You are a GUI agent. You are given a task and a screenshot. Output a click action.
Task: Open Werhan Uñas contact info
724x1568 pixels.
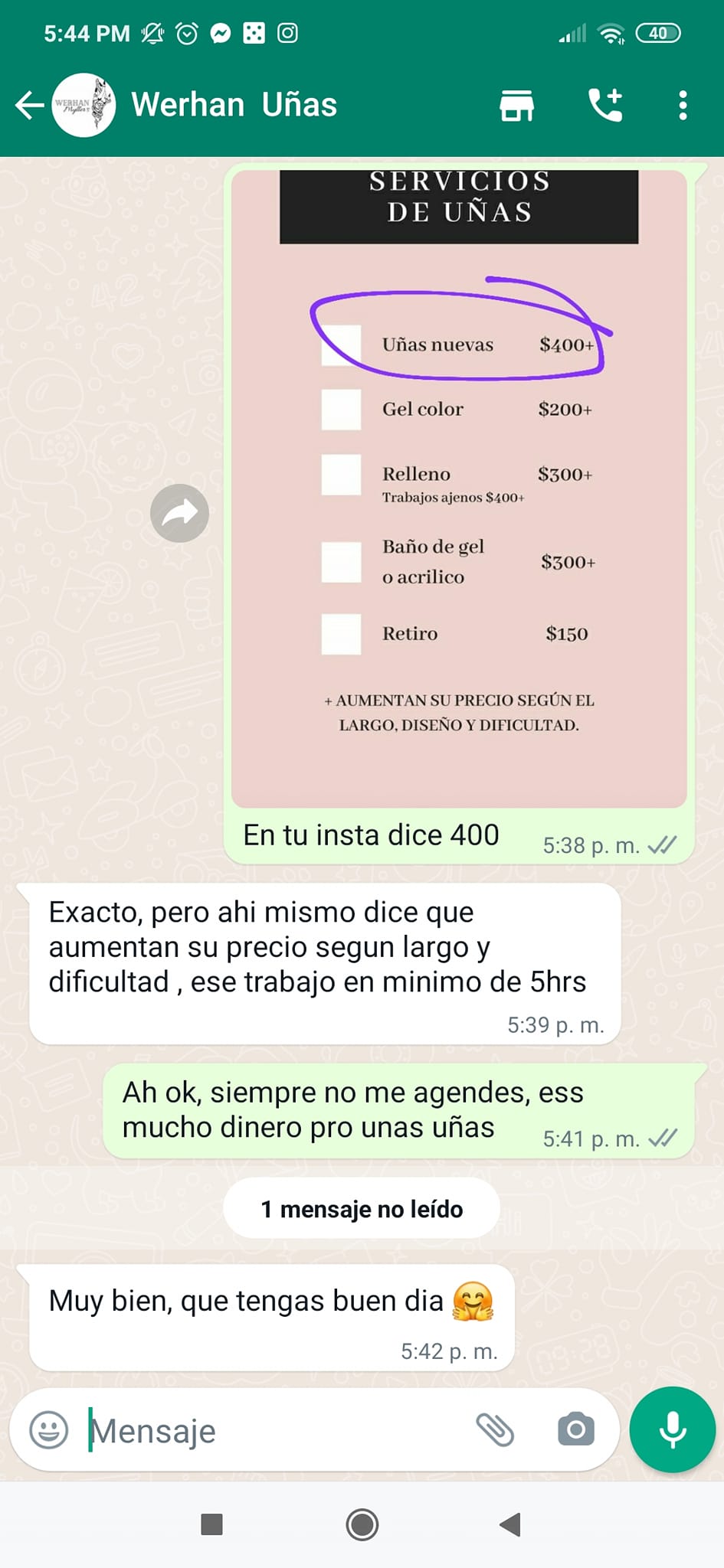[234, 105]
